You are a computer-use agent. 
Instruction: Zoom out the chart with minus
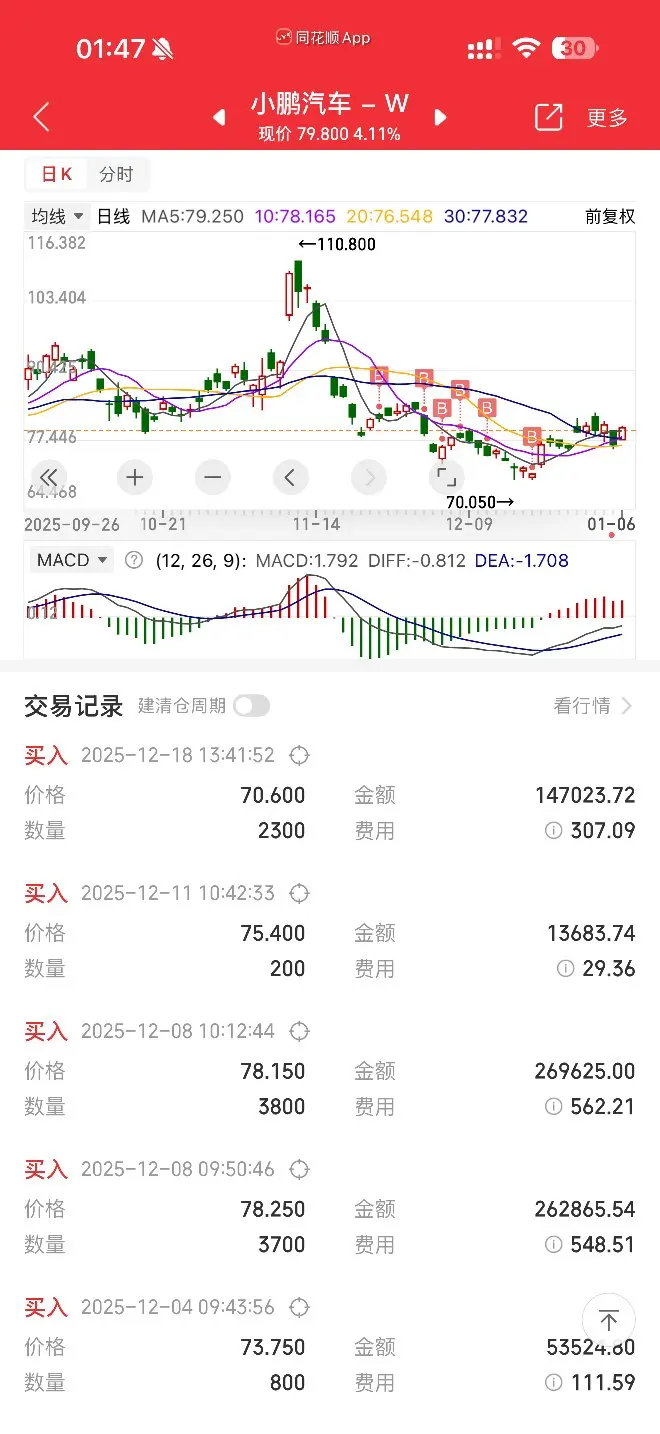click(212, 477)
